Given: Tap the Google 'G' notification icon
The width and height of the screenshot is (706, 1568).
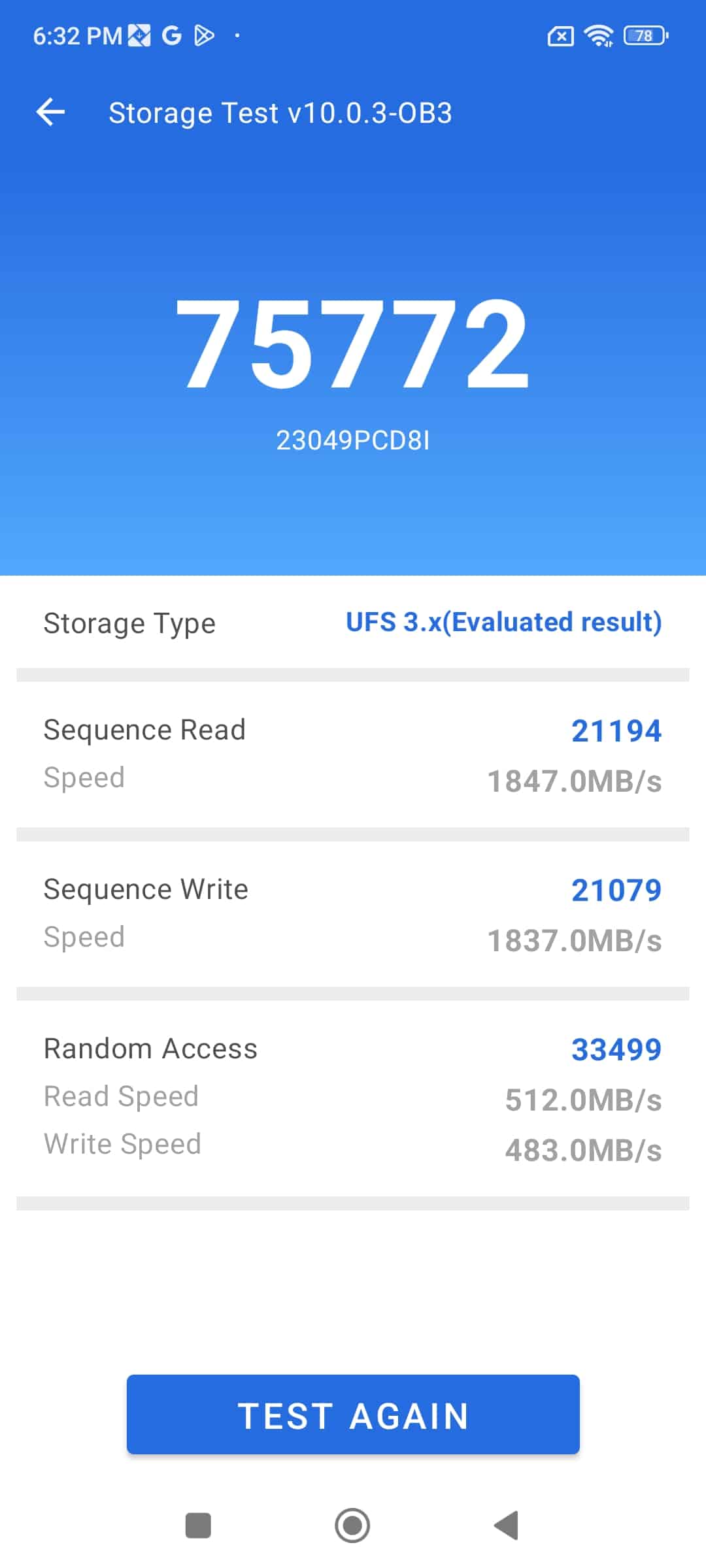Looking at the screenshot, I should coord(172,36).
